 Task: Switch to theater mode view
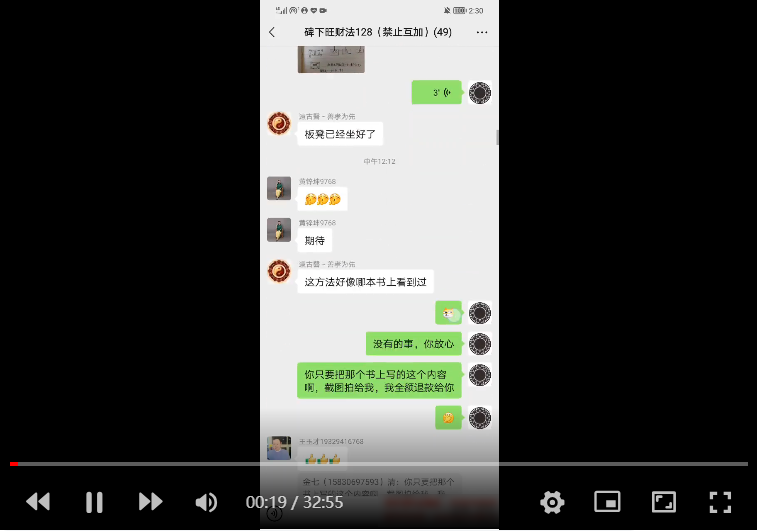click(x=664, y=502)
